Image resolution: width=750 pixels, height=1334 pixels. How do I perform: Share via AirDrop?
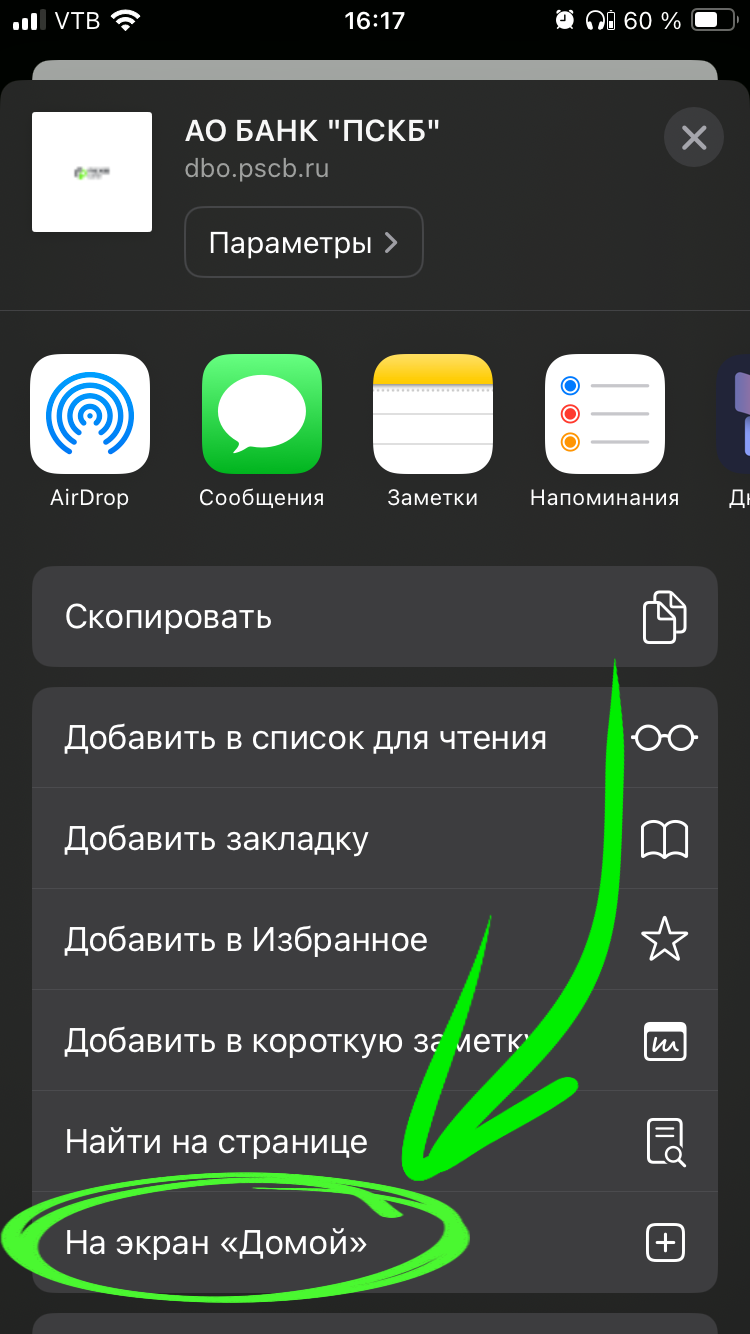click(90, 414)
